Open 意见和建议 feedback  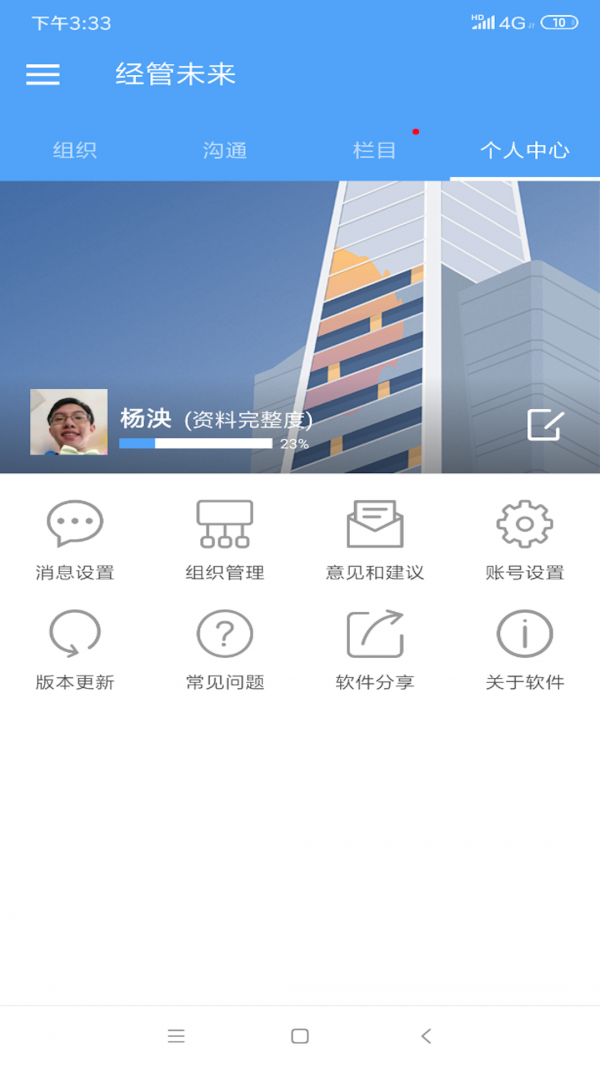pos(375,540)
